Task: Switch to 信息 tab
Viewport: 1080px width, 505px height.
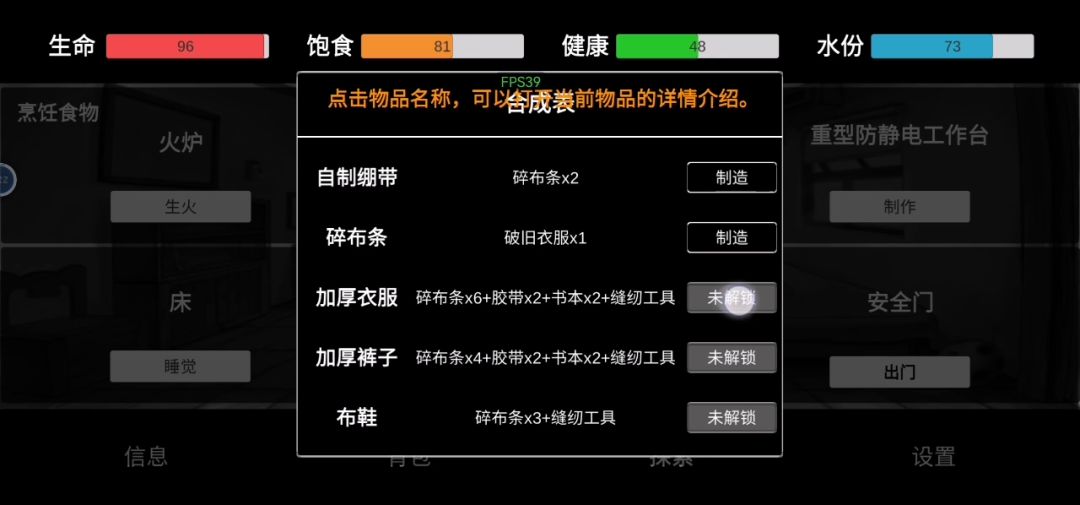Action: (146, 456)
